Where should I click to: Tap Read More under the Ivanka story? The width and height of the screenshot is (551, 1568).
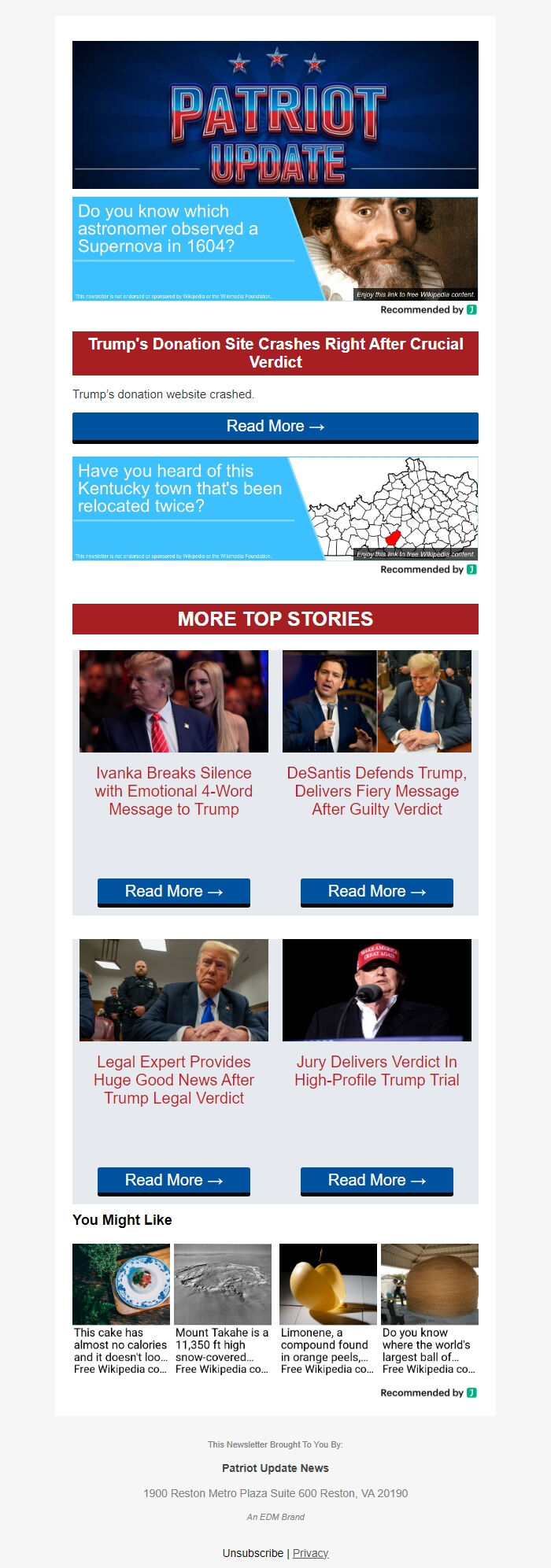pyautogui.click(x=174, y=892)
